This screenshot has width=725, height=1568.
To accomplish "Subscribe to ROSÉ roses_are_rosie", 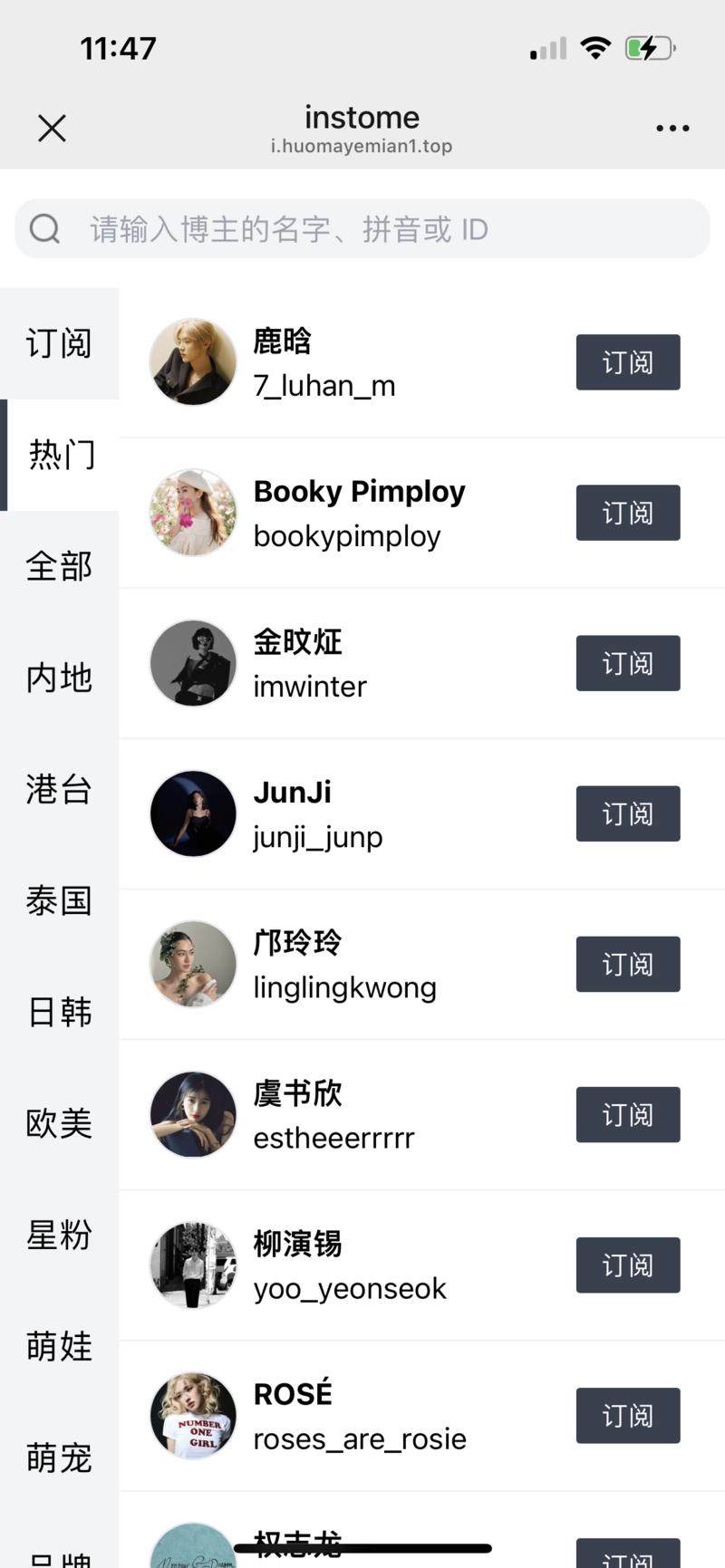I will pos(628,1415).
